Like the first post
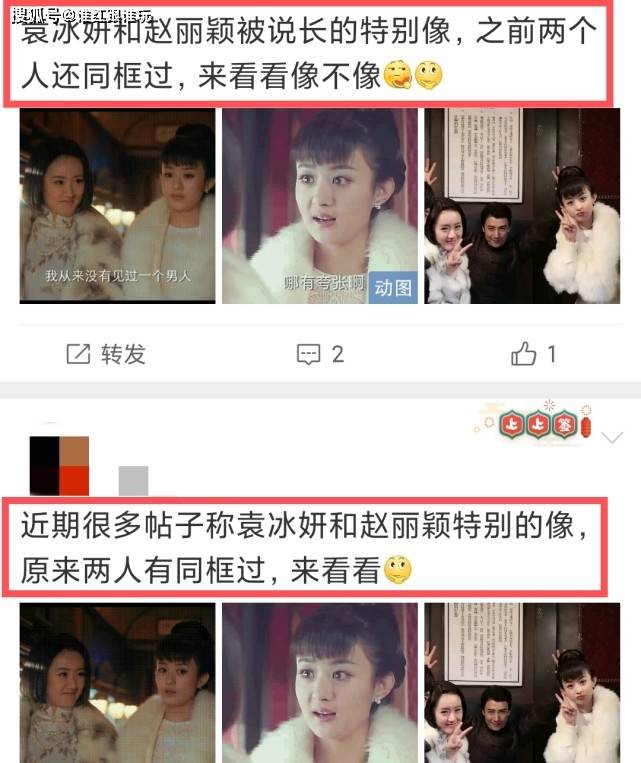Screen dimensions: 641x763 [x=533, y=354]
